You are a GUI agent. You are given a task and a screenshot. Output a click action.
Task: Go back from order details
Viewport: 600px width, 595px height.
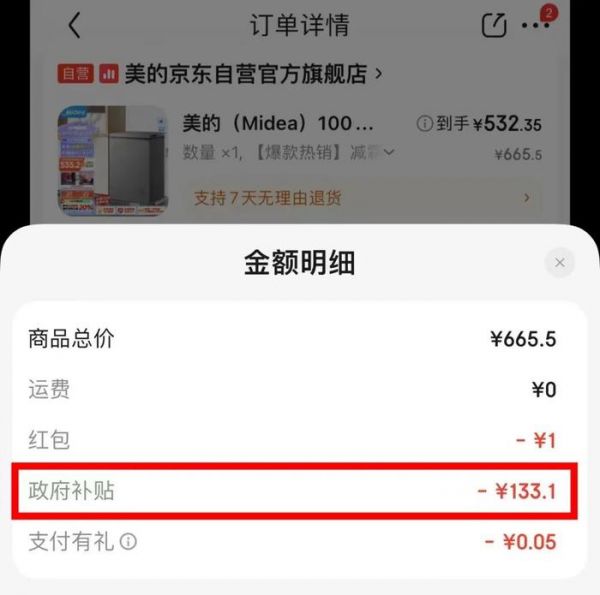74,26
